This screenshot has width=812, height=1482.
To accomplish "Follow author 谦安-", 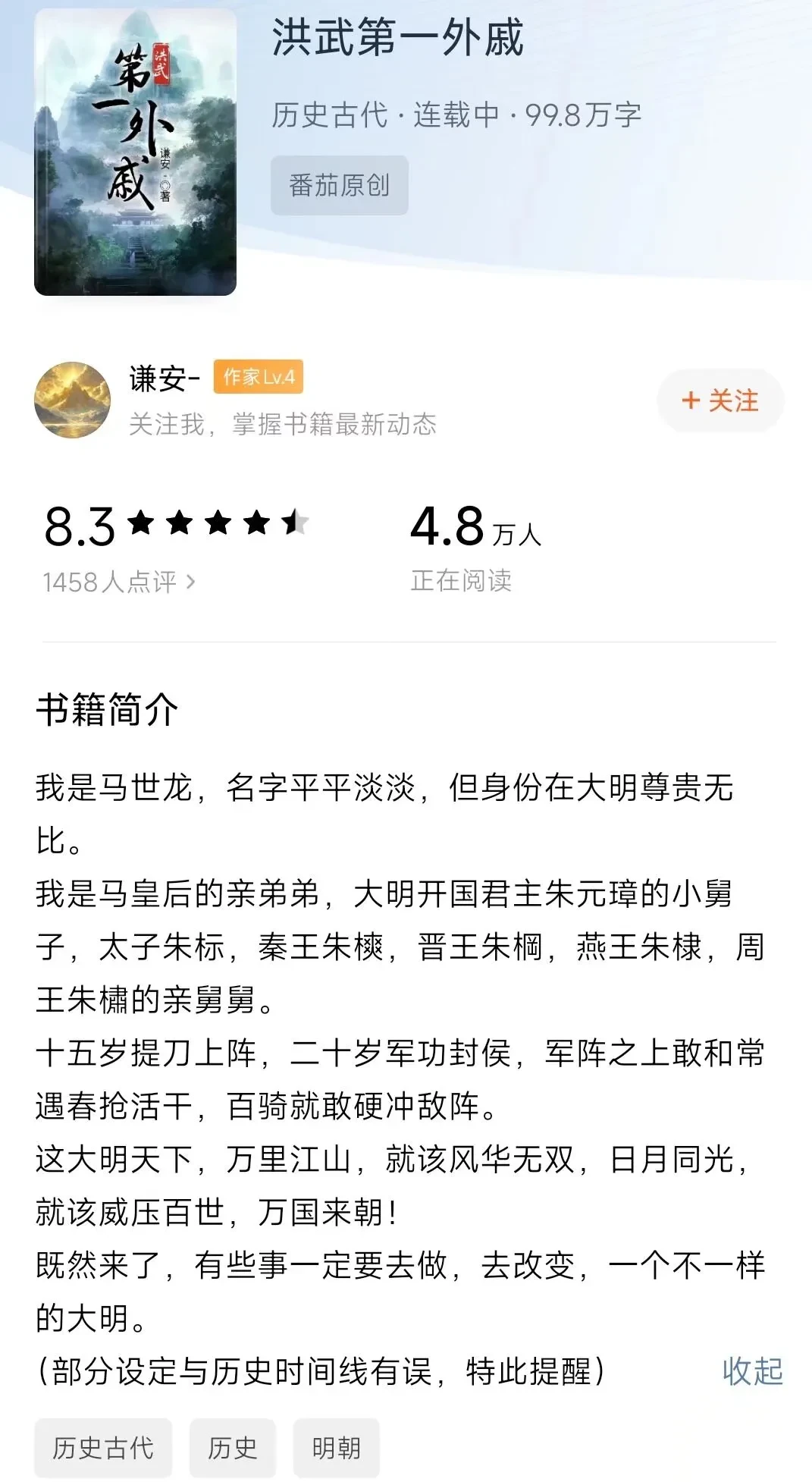I will pyautogui.click(x=720, y=400).
